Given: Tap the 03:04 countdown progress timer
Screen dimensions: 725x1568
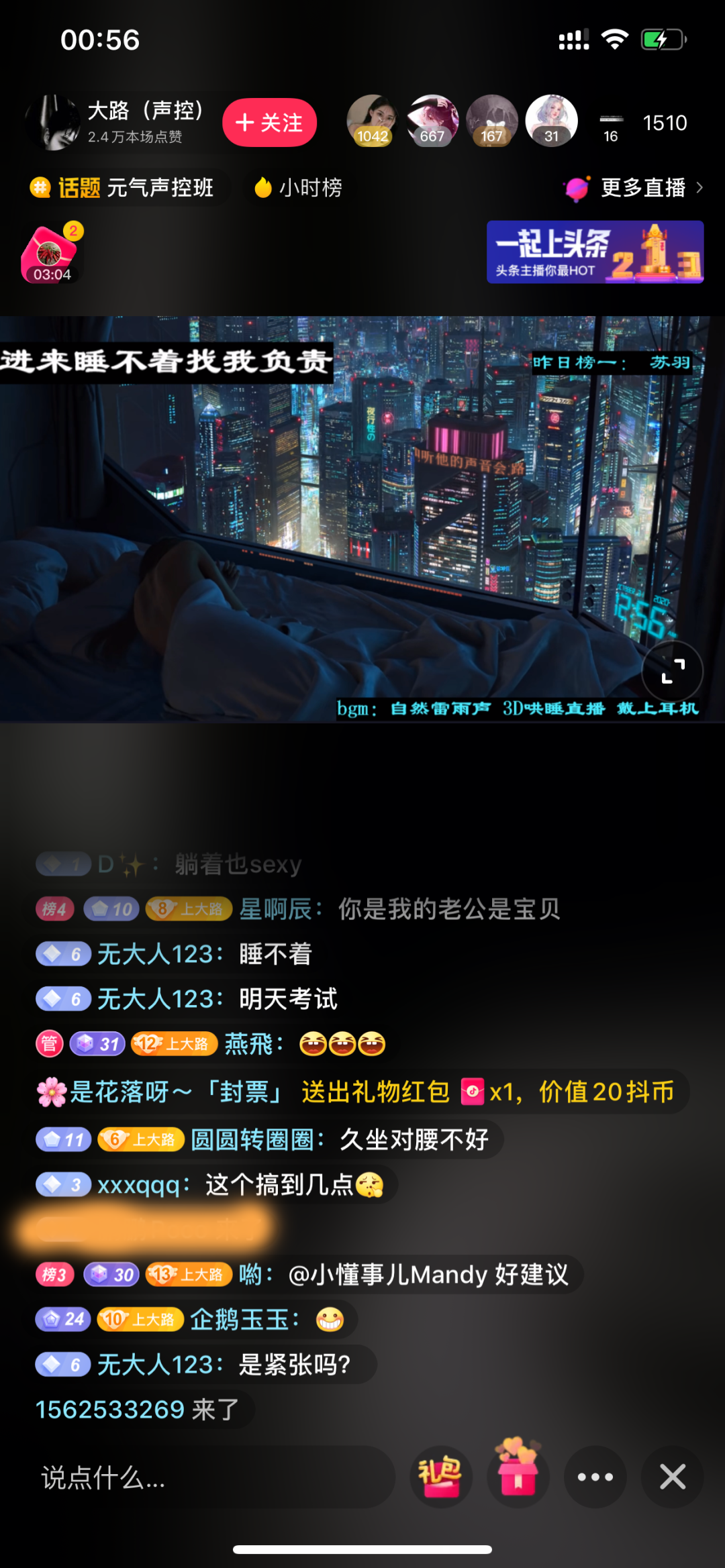Looking at the screenshot, I should click(54, 274).
